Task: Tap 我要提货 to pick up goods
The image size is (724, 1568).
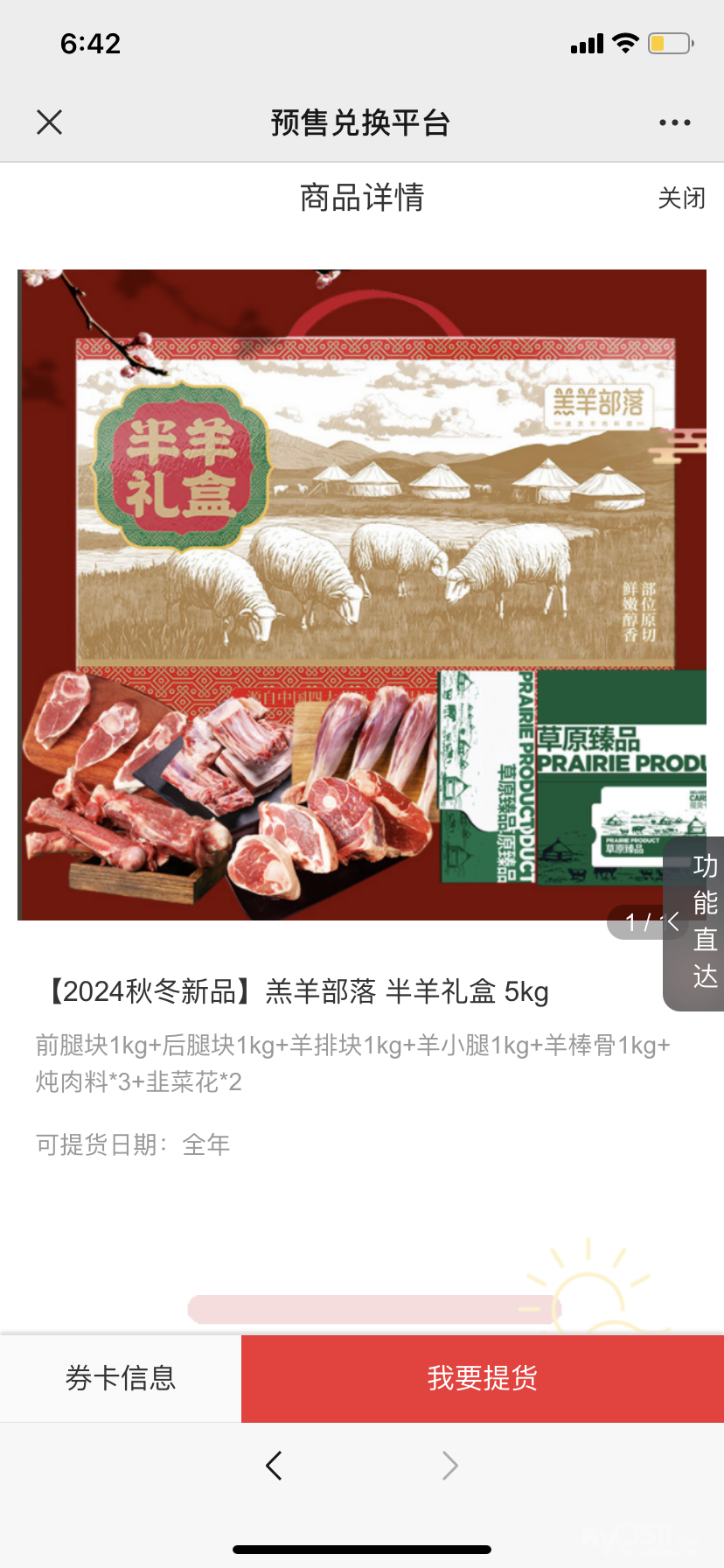Action: pos(483,1378)
